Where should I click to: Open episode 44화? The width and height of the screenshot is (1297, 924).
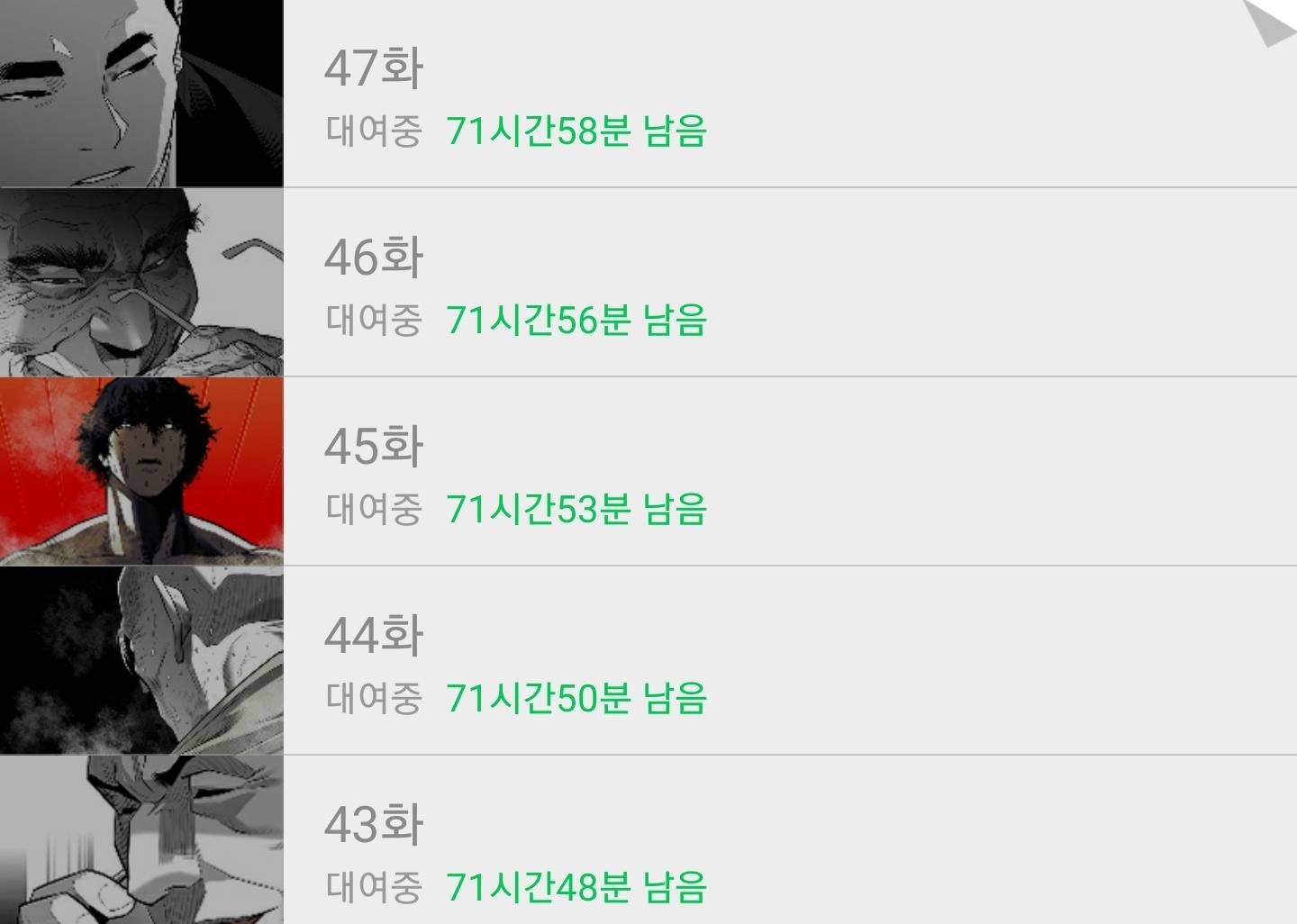pyautogui.click(x=373, y=636)
